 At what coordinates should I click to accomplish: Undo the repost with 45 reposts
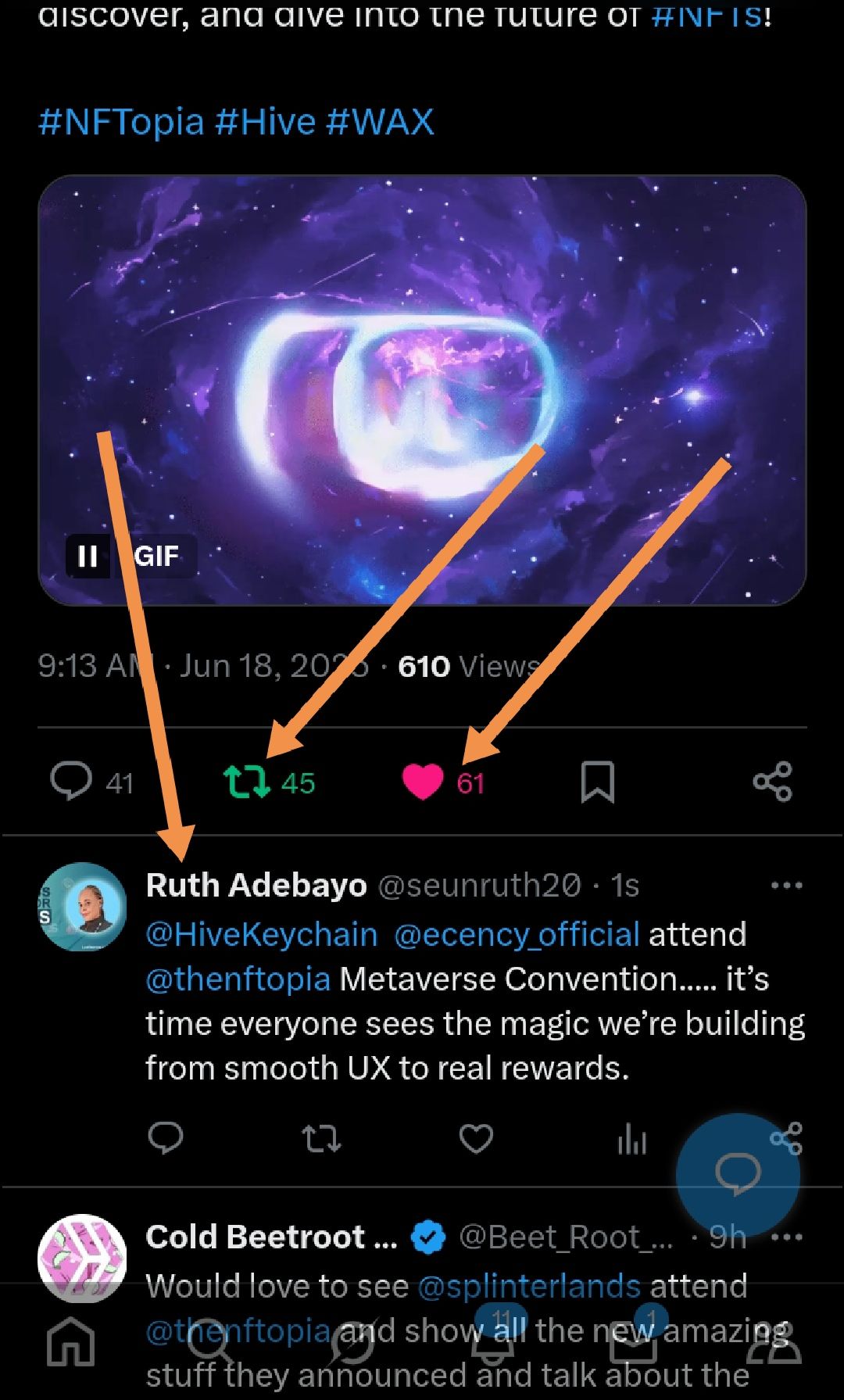[x=247, y=782]
